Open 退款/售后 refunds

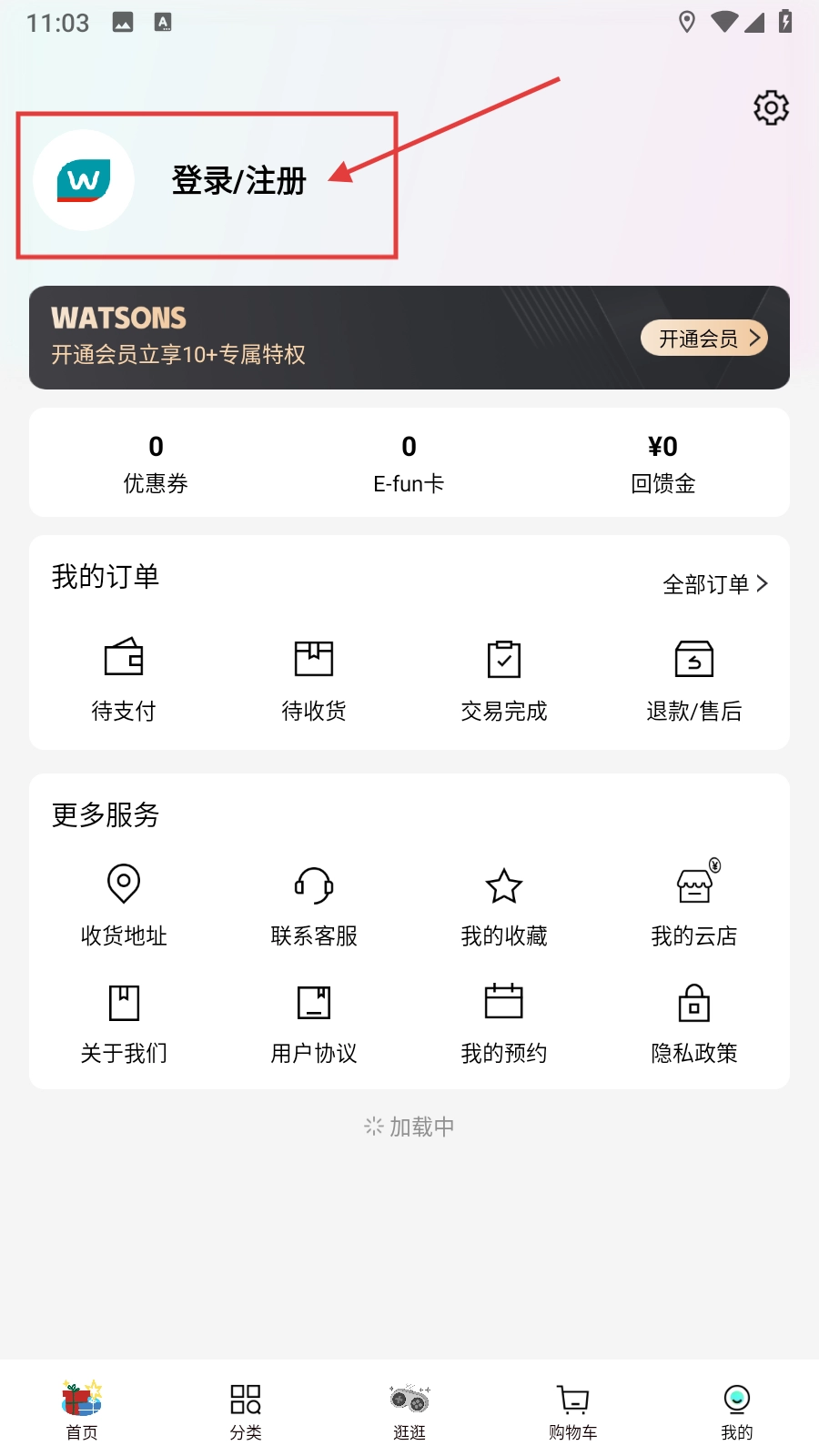click(694, 679)
